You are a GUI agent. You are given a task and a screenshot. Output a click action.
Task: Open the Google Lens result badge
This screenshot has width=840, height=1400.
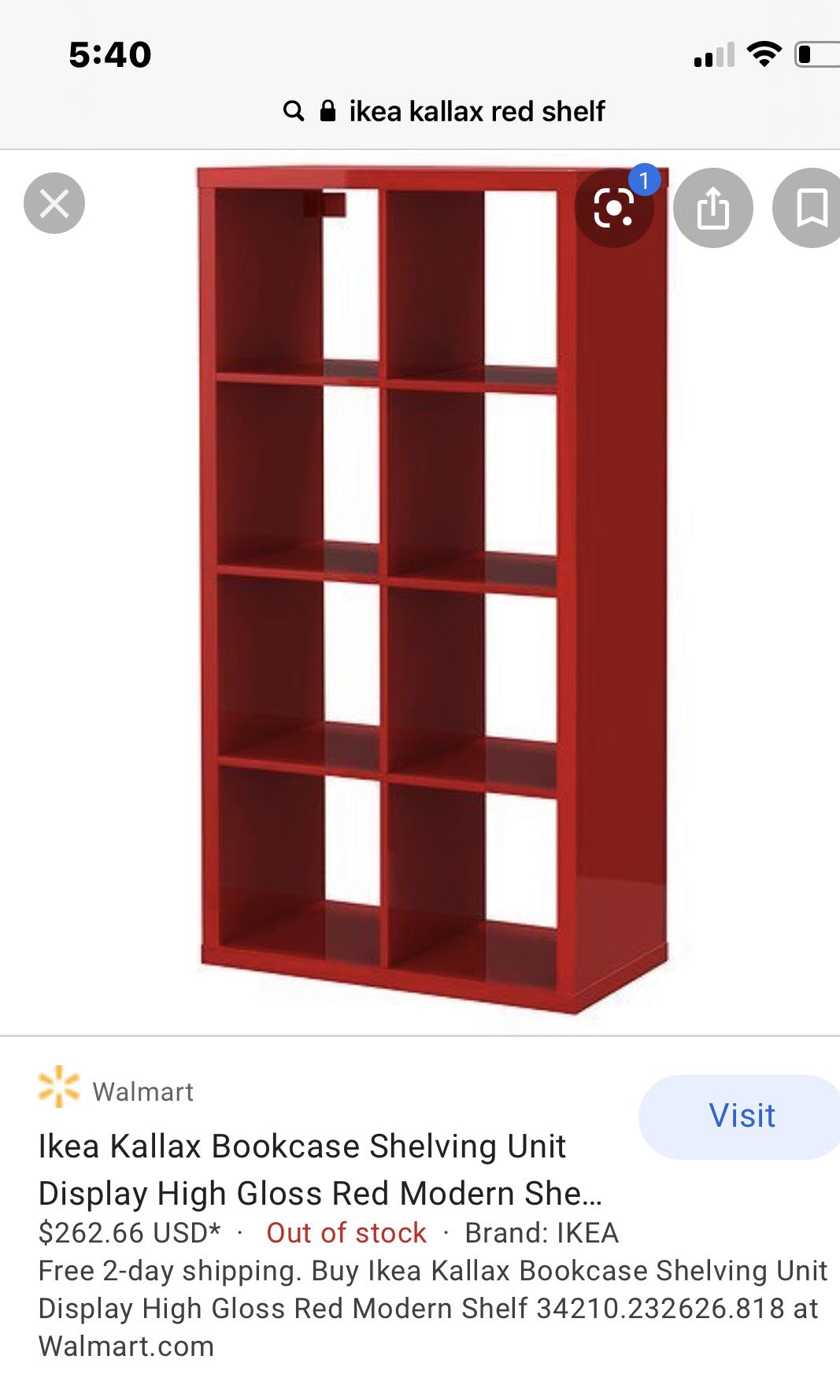pyautogui.click(x=646, y=180)
